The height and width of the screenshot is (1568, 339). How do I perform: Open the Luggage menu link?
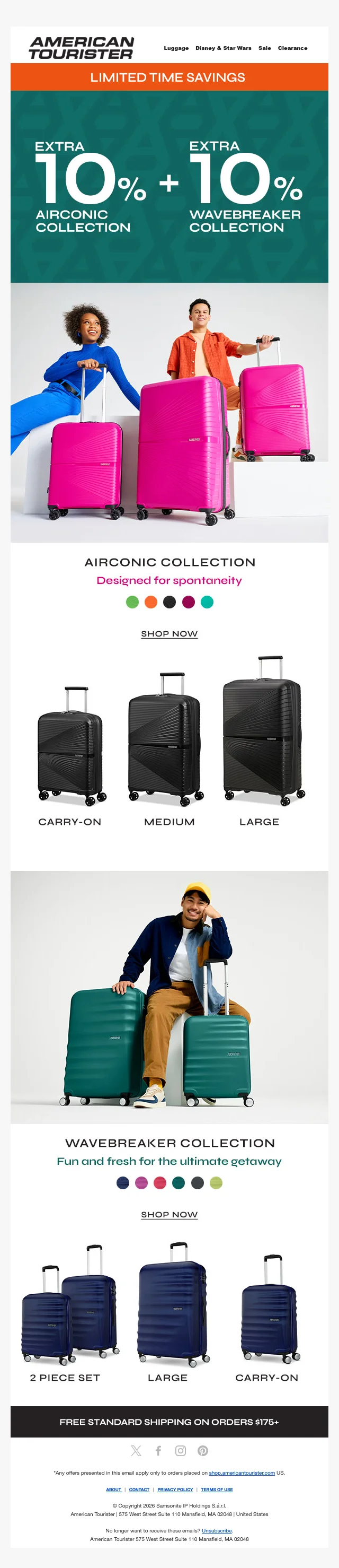pos(175,48)
